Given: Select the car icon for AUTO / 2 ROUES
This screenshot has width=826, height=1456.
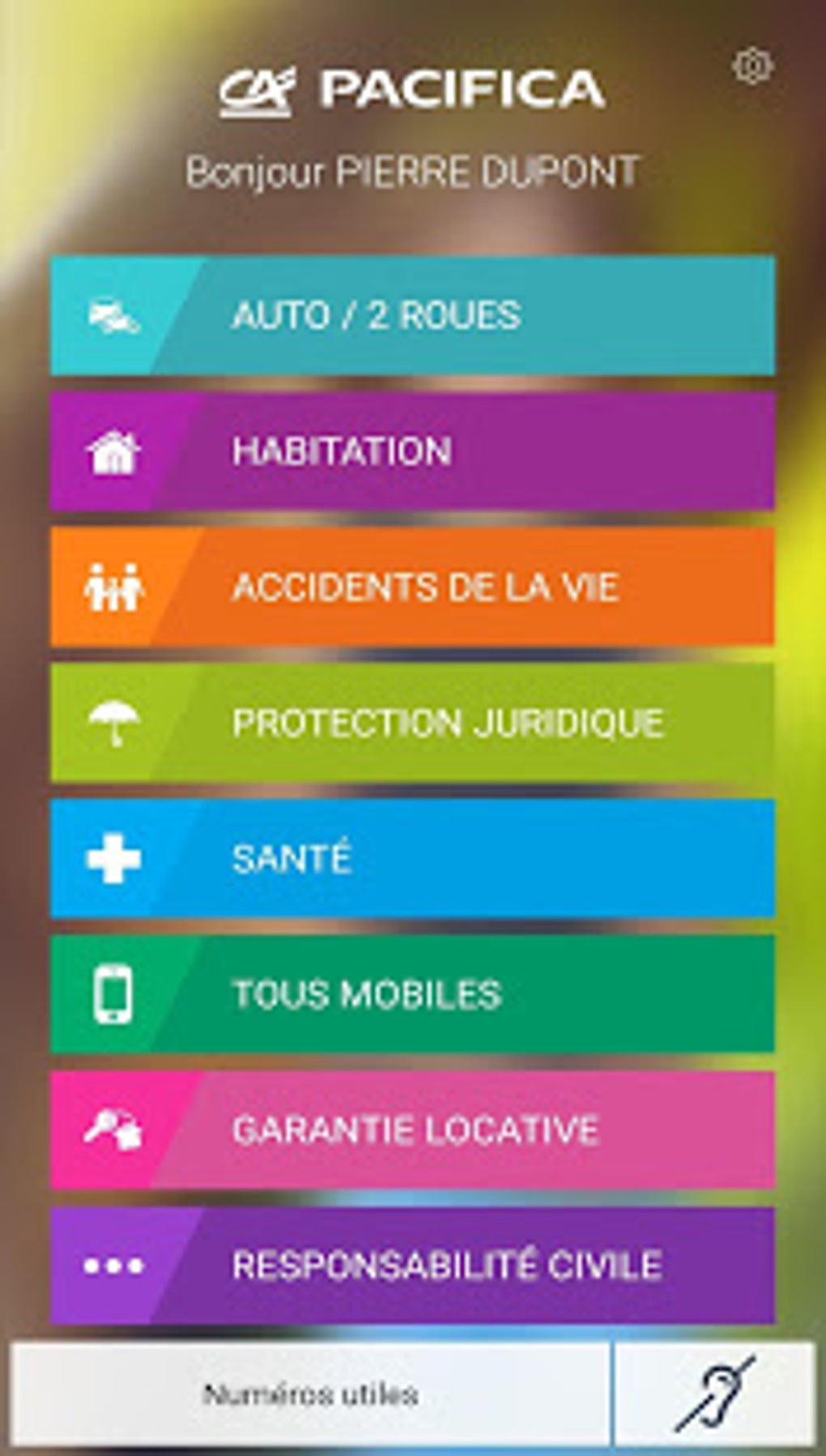Looking at the screenshot, I should (114, 317).
